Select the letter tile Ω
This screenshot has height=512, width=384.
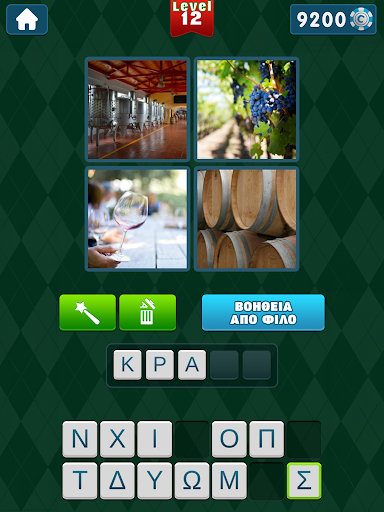click(x=192, y=481)
